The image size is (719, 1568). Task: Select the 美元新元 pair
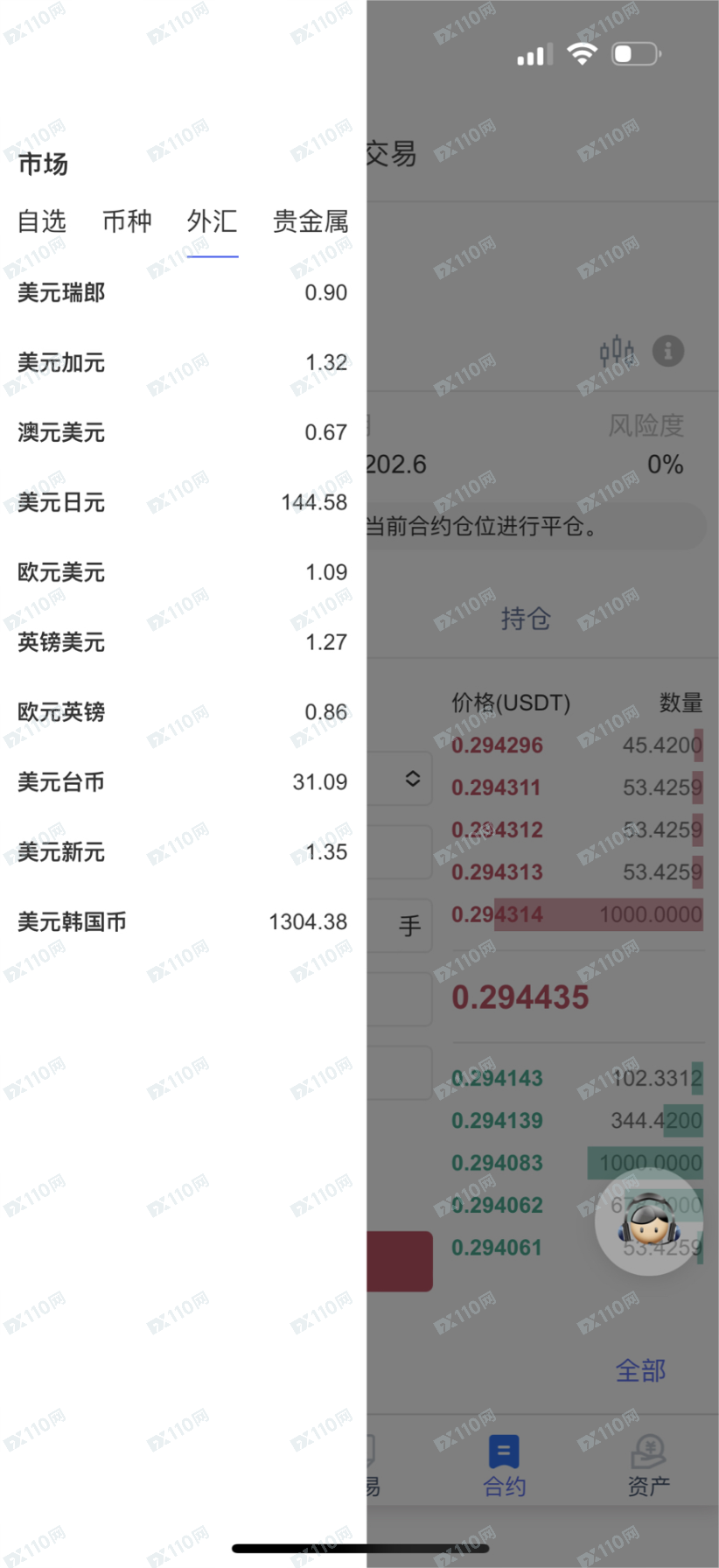tap(183, 852)
